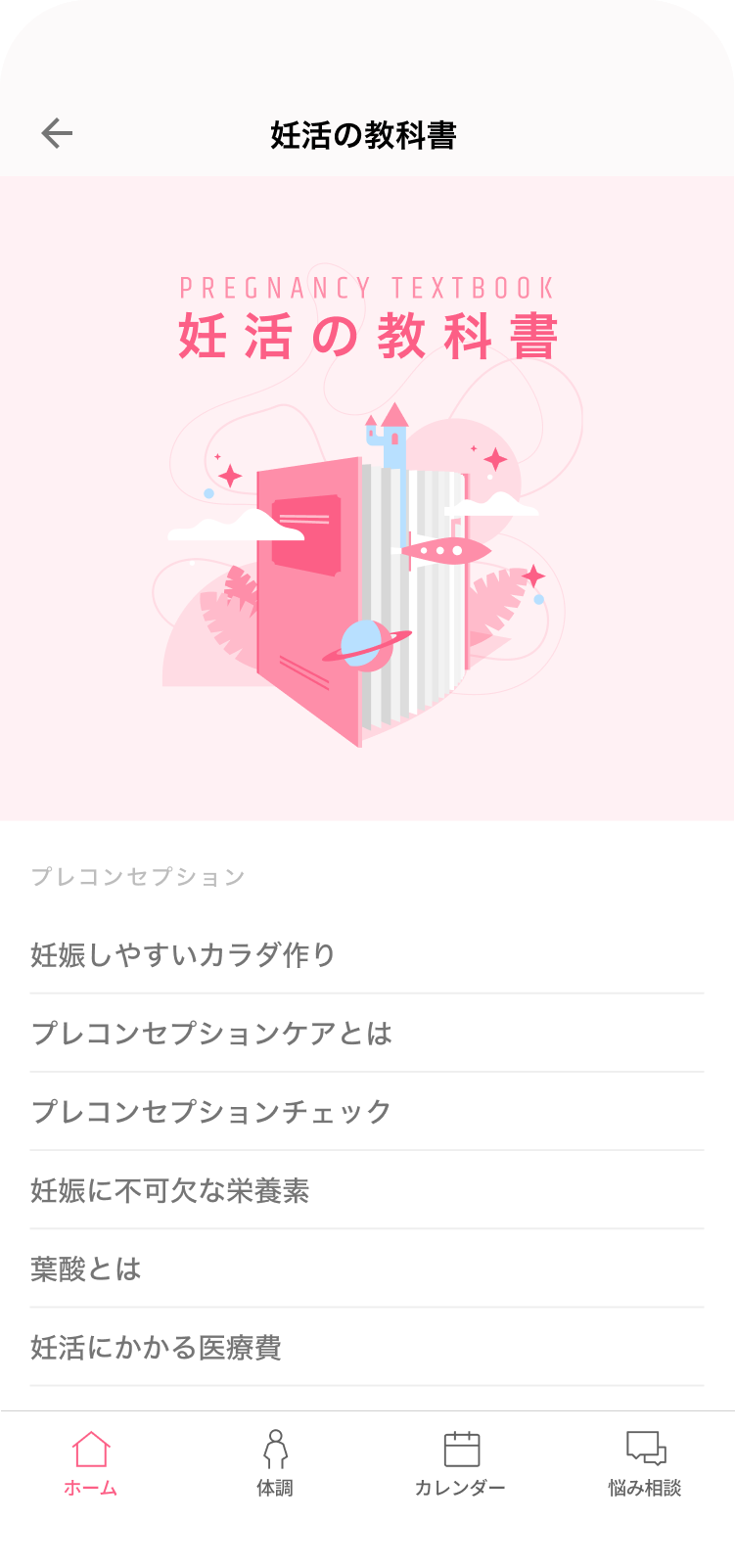Tap the back arrow to return
Image resolution: width=735 pixels, height=1568 pixels.
pos(58,130)
